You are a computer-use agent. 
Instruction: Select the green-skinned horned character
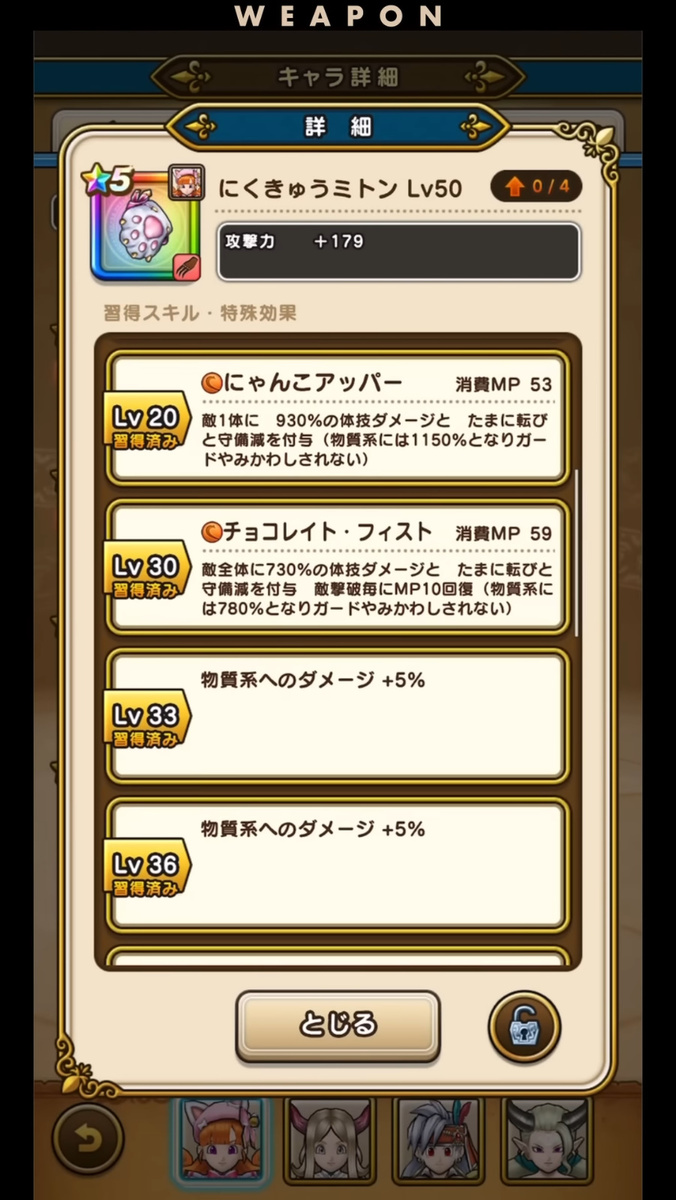(x=545, y=1142)
